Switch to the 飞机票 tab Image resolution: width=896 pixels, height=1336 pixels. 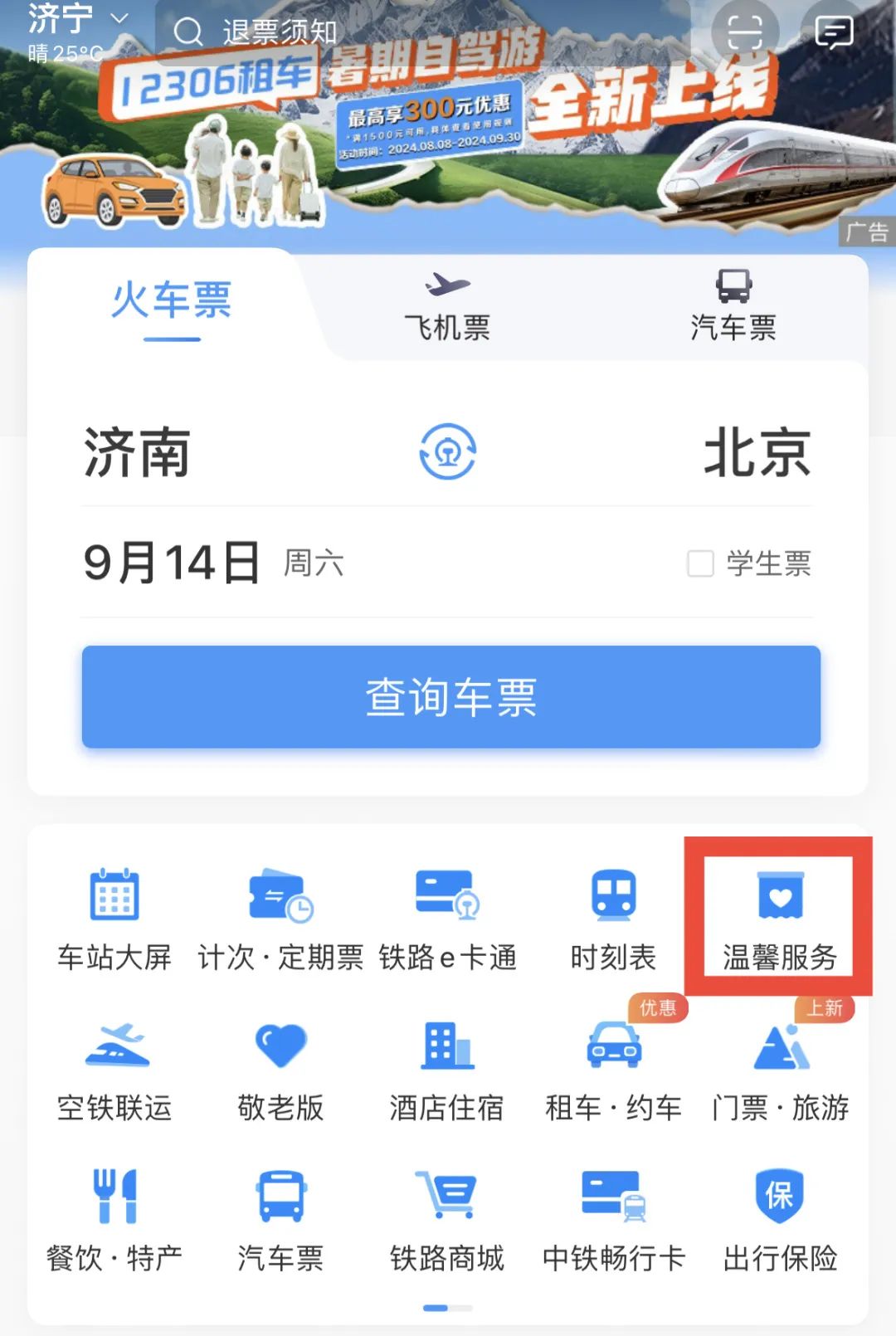click(x=447, y=307)
